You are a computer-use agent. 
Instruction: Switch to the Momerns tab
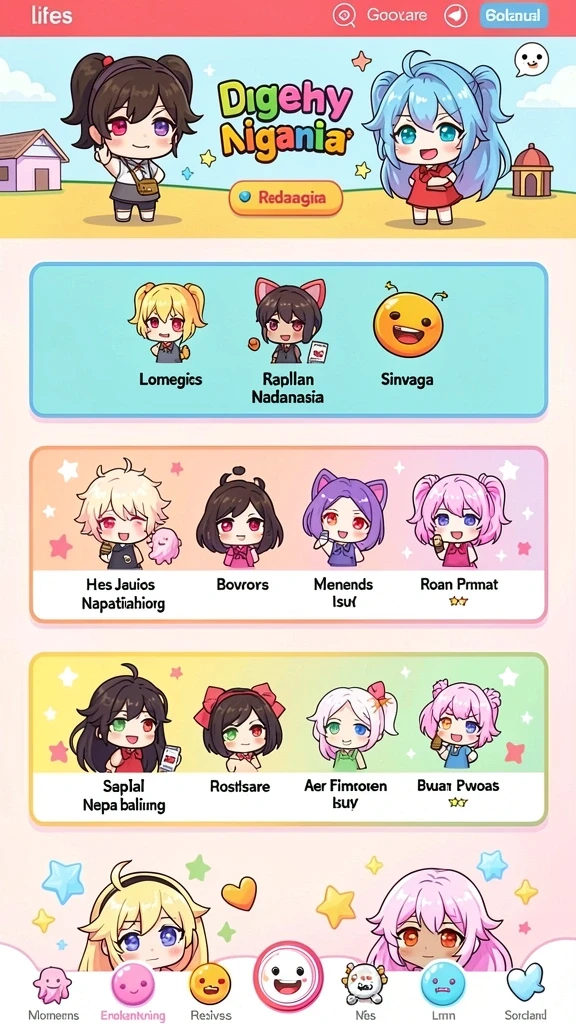pyautogui.click(x=53, y=993)
